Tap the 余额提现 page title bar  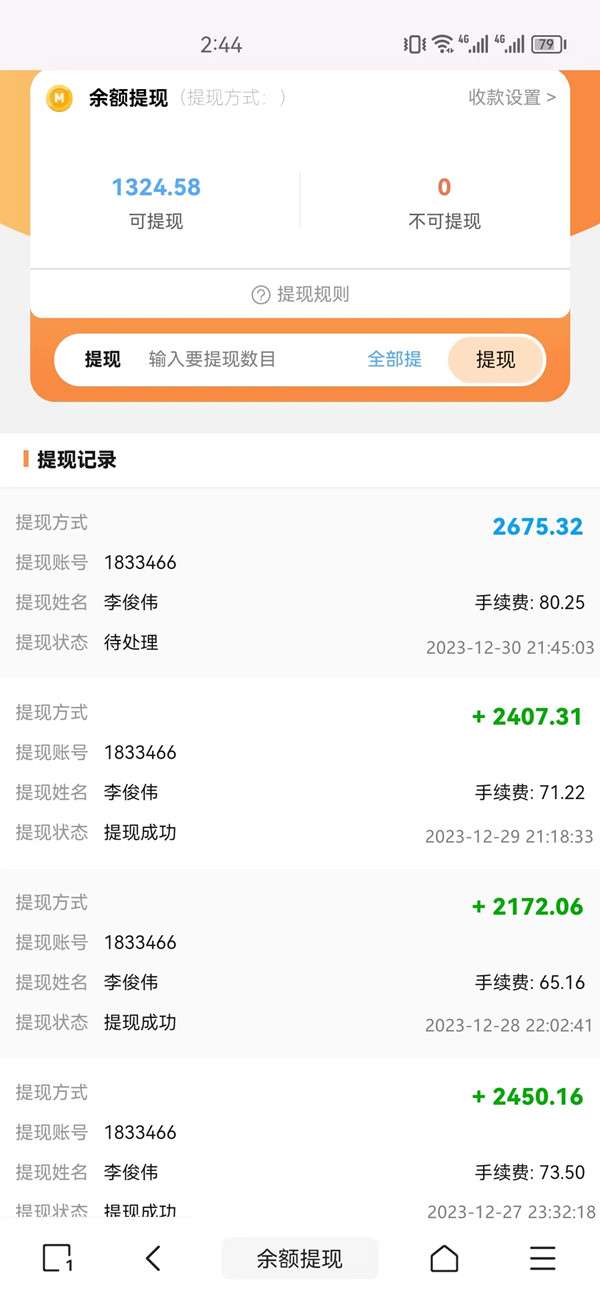click(x=300, y=1258)
